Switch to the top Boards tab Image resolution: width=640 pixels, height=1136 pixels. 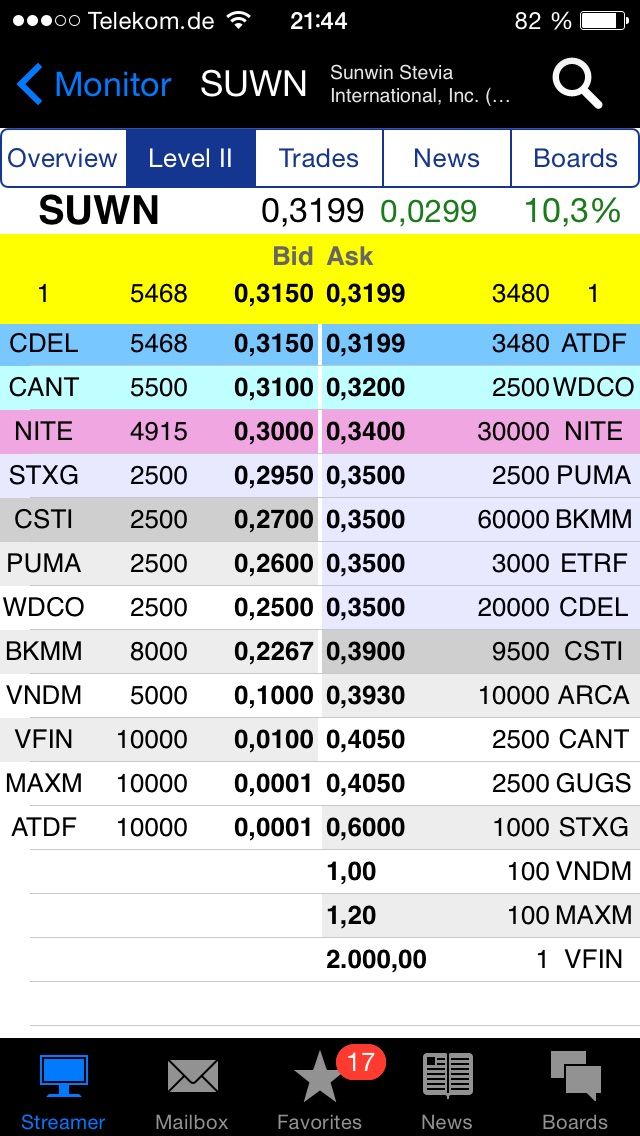pyautogui.click(x=575, y=158)
